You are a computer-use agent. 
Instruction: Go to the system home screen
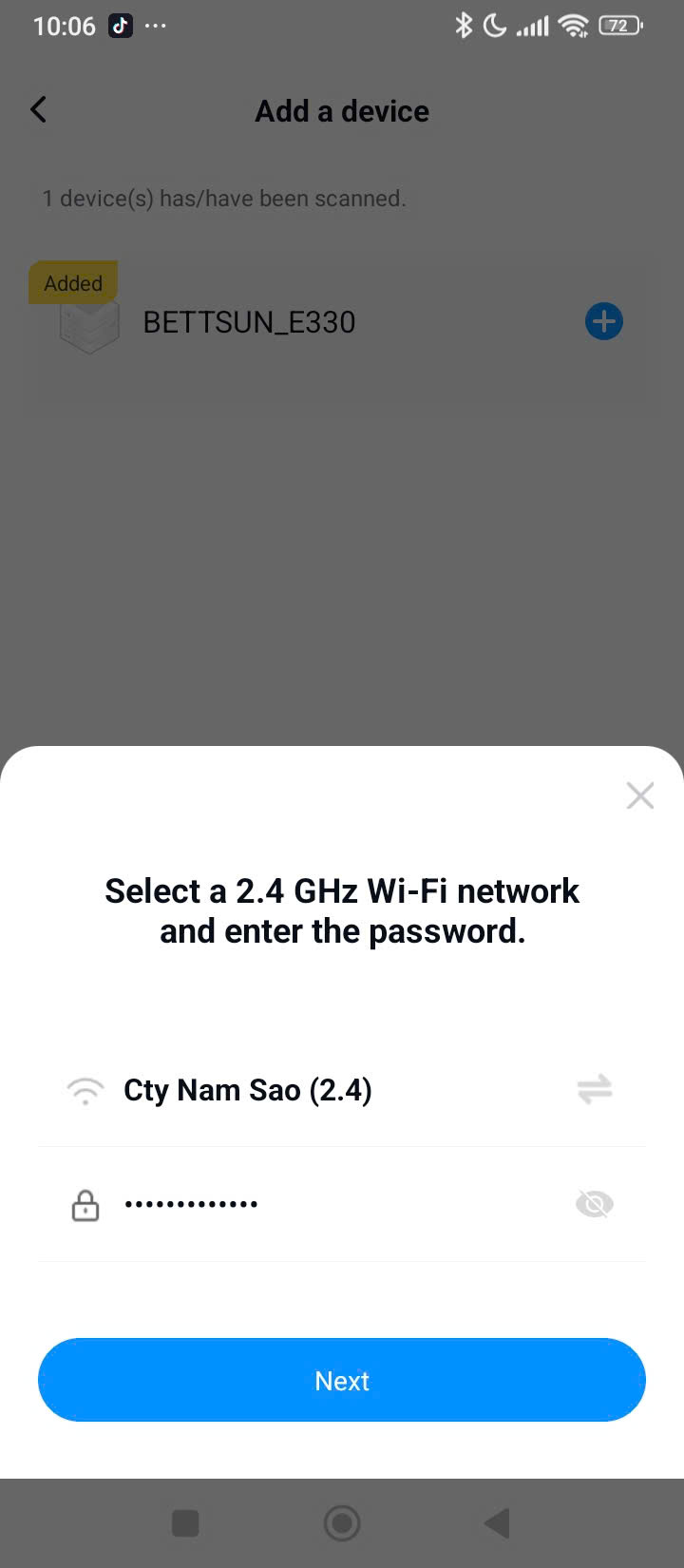[x=342, y=1523]
